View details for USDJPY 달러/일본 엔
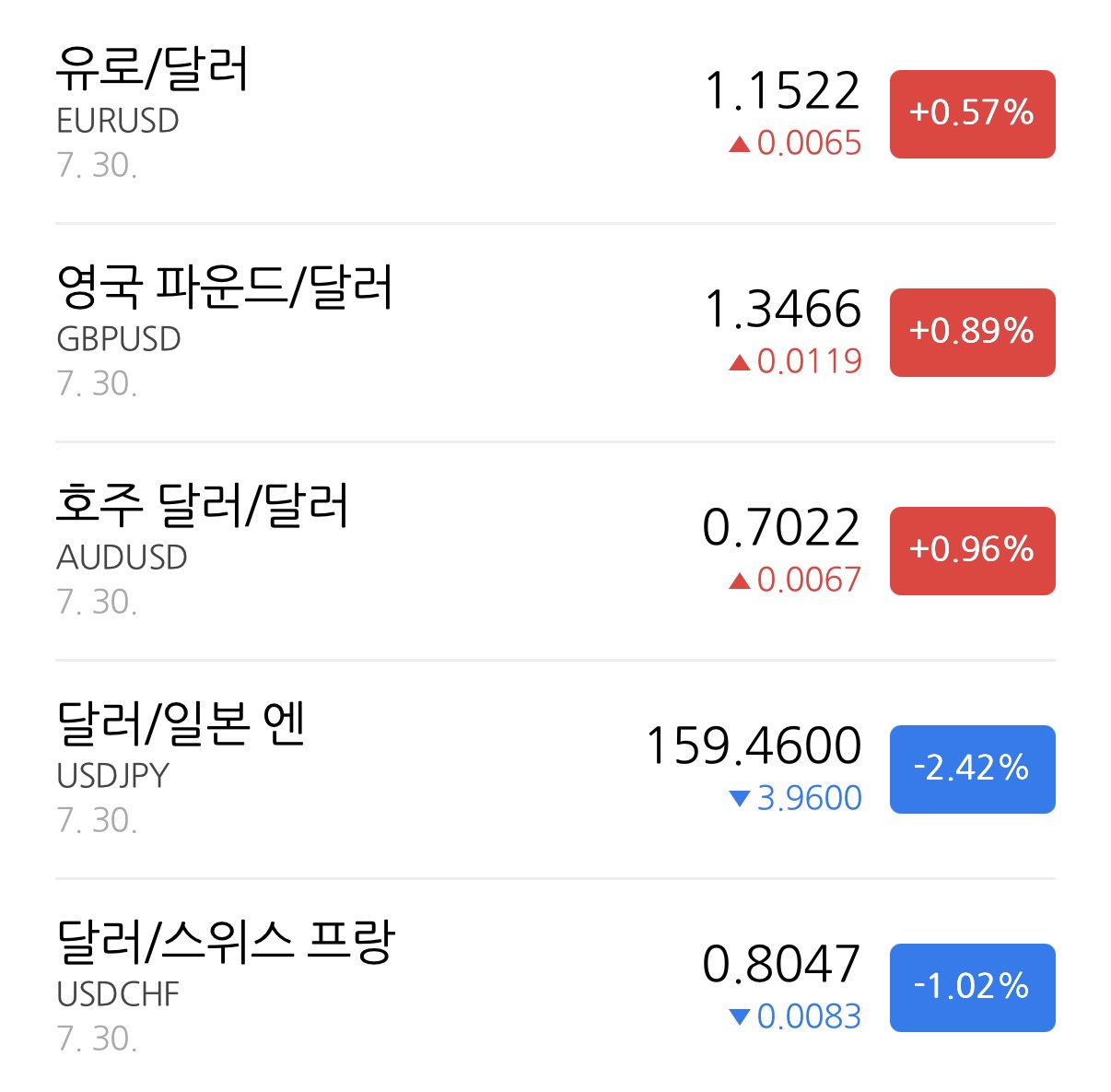Image resolution: width=1111 pixels, height=1092 pixels. click(555, 769)
